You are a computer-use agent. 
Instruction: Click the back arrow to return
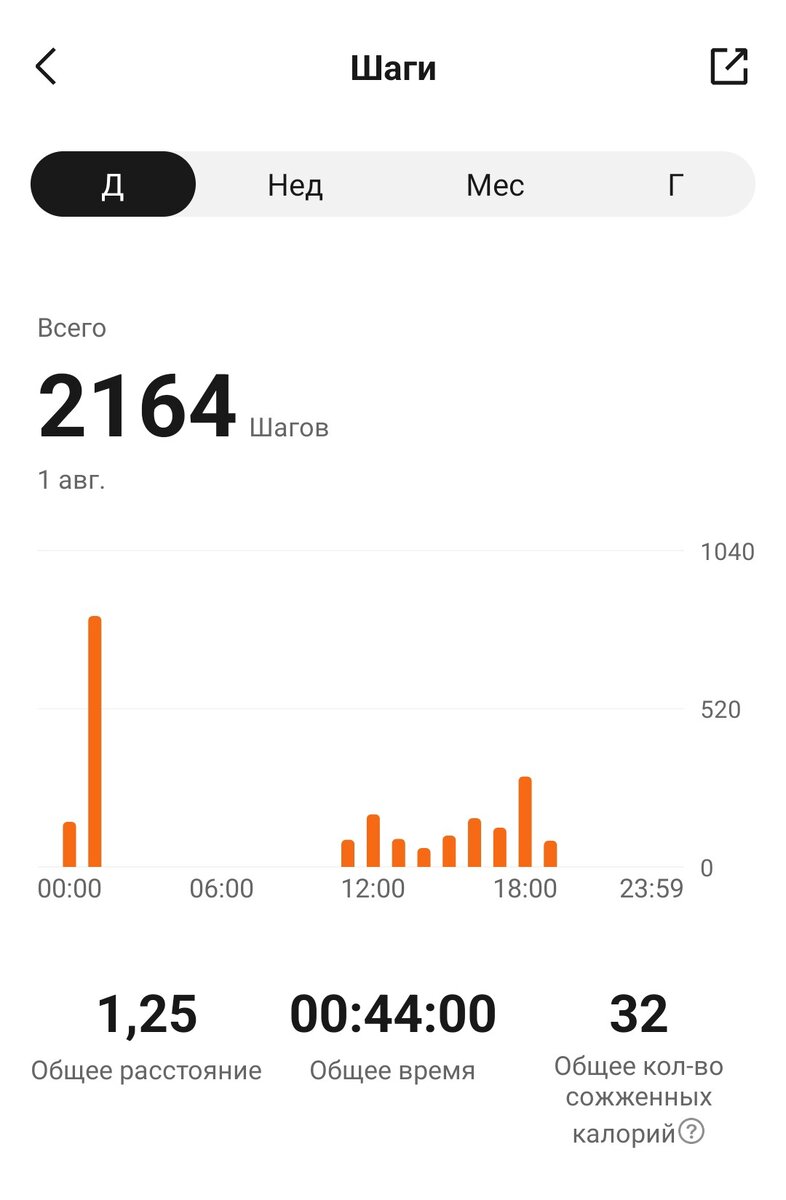47,66
